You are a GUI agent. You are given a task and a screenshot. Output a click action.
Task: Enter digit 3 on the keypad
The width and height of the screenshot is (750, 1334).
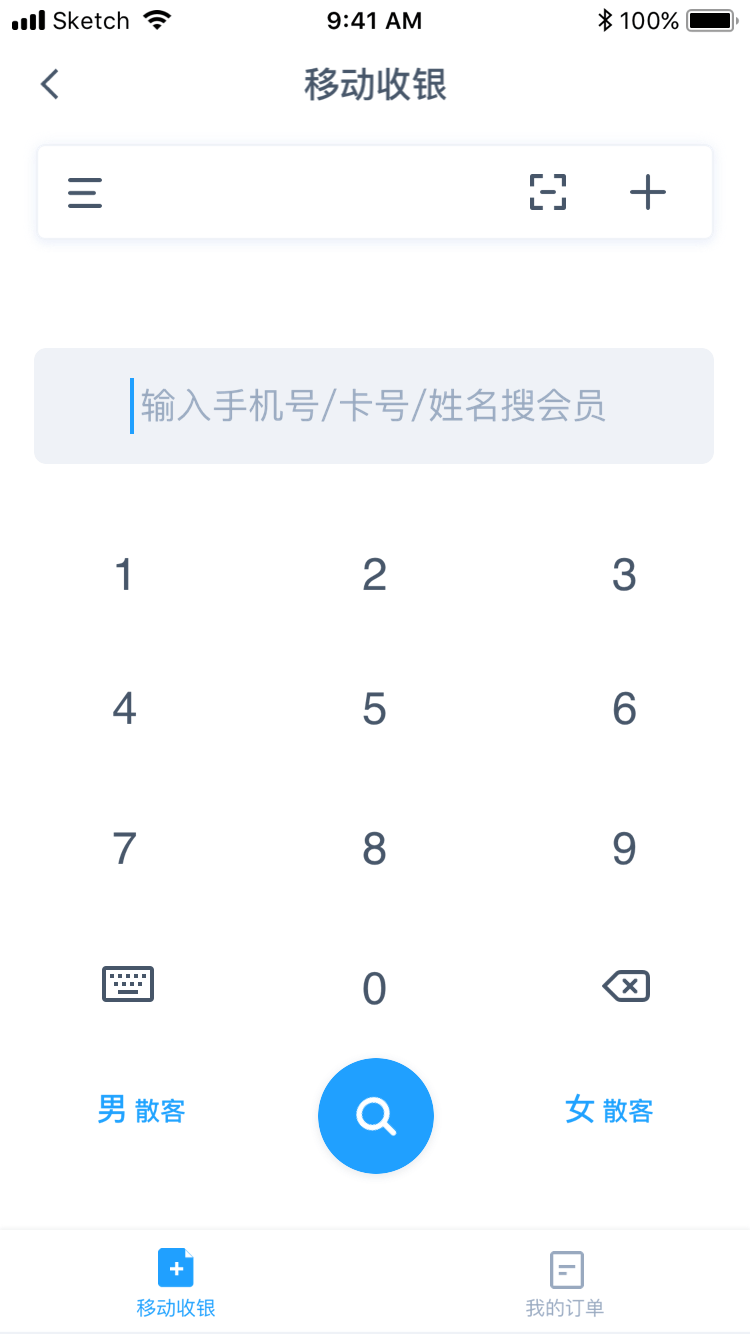point(624,575)
